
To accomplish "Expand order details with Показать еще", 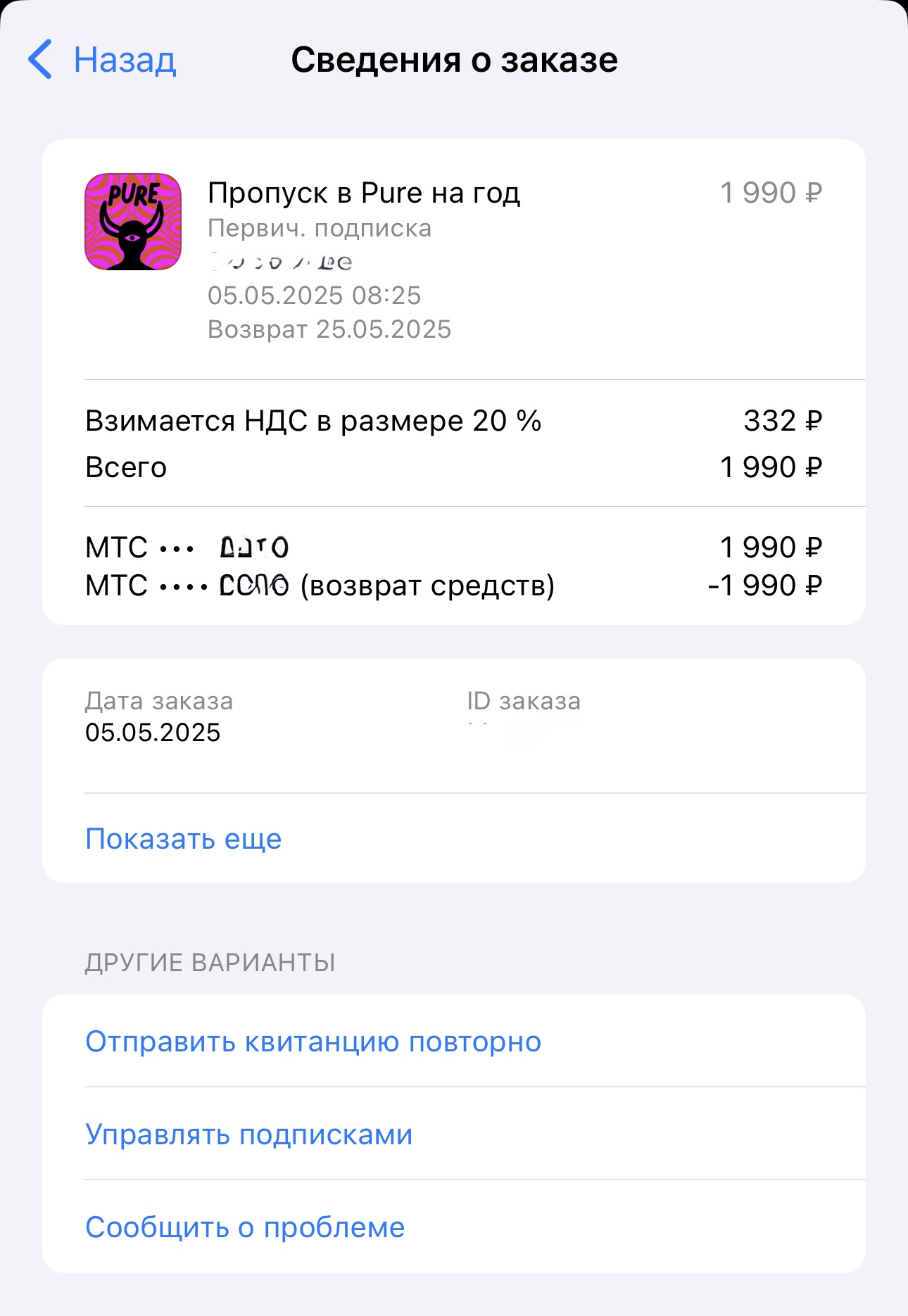I will coord(184,839).
